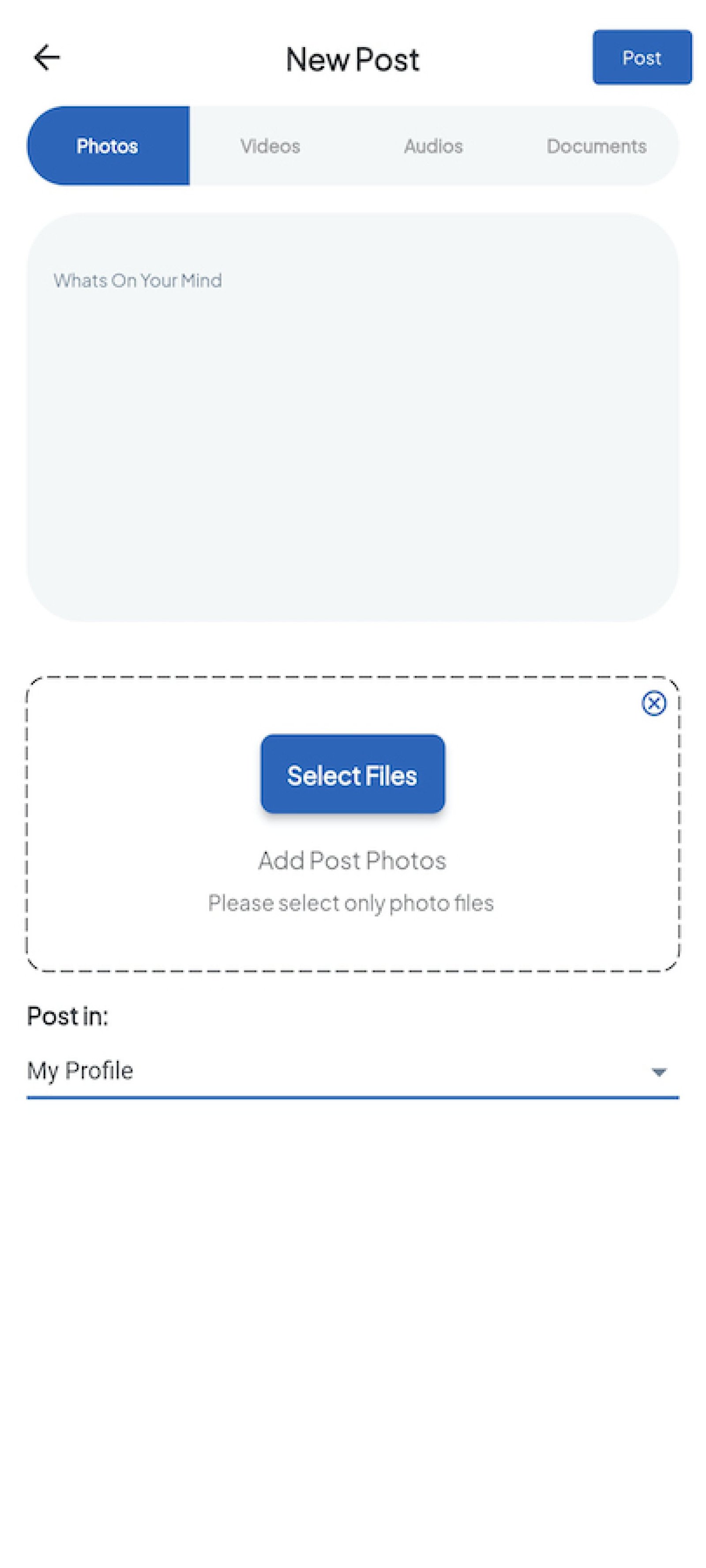The image size is (706, 1568).
Task: Tap Select Files to add photos
Action: [353, 774]
